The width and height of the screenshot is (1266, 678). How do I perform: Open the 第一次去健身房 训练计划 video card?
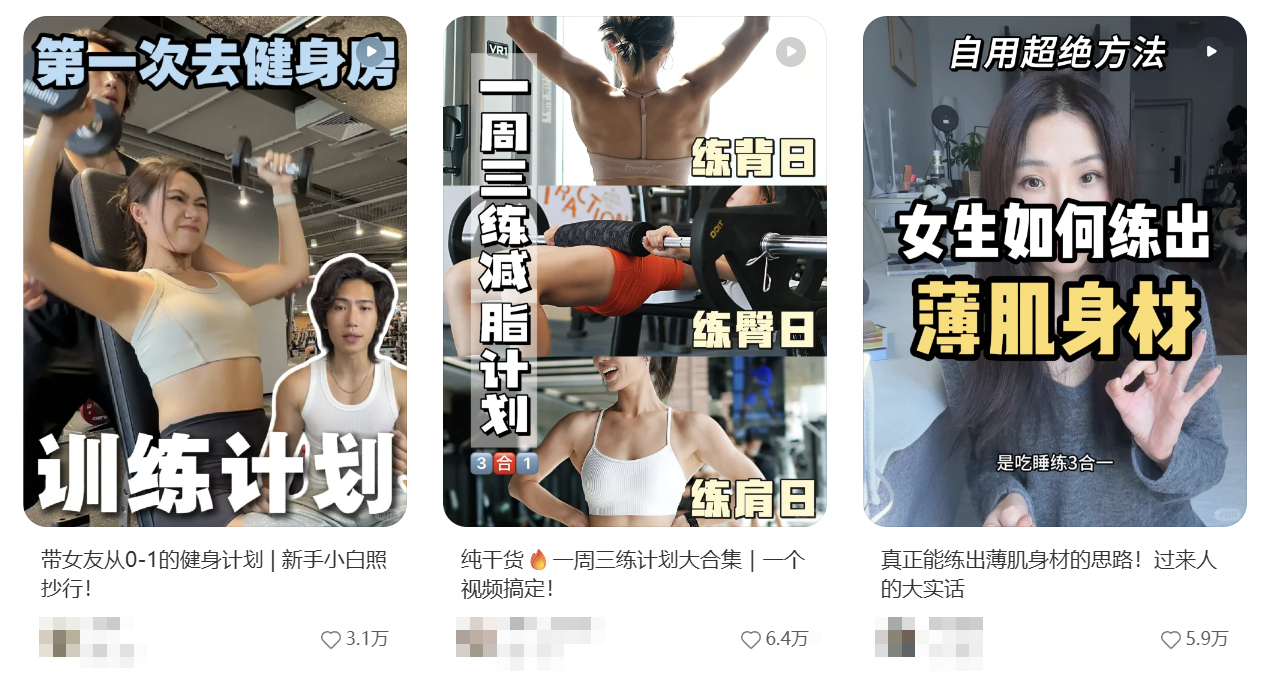[x=215, y=271]
